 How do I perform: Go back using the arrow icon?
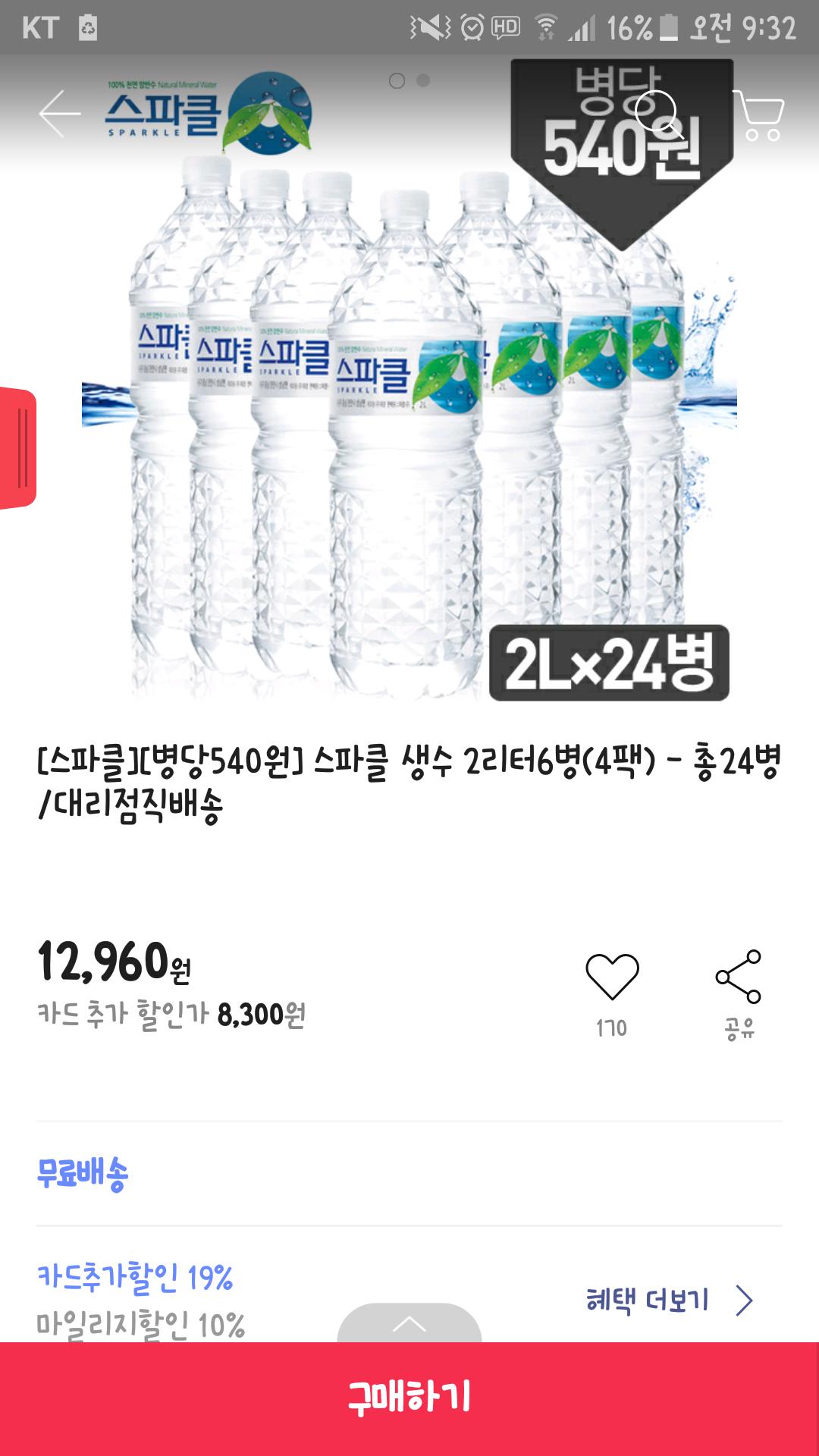(59, 114)
